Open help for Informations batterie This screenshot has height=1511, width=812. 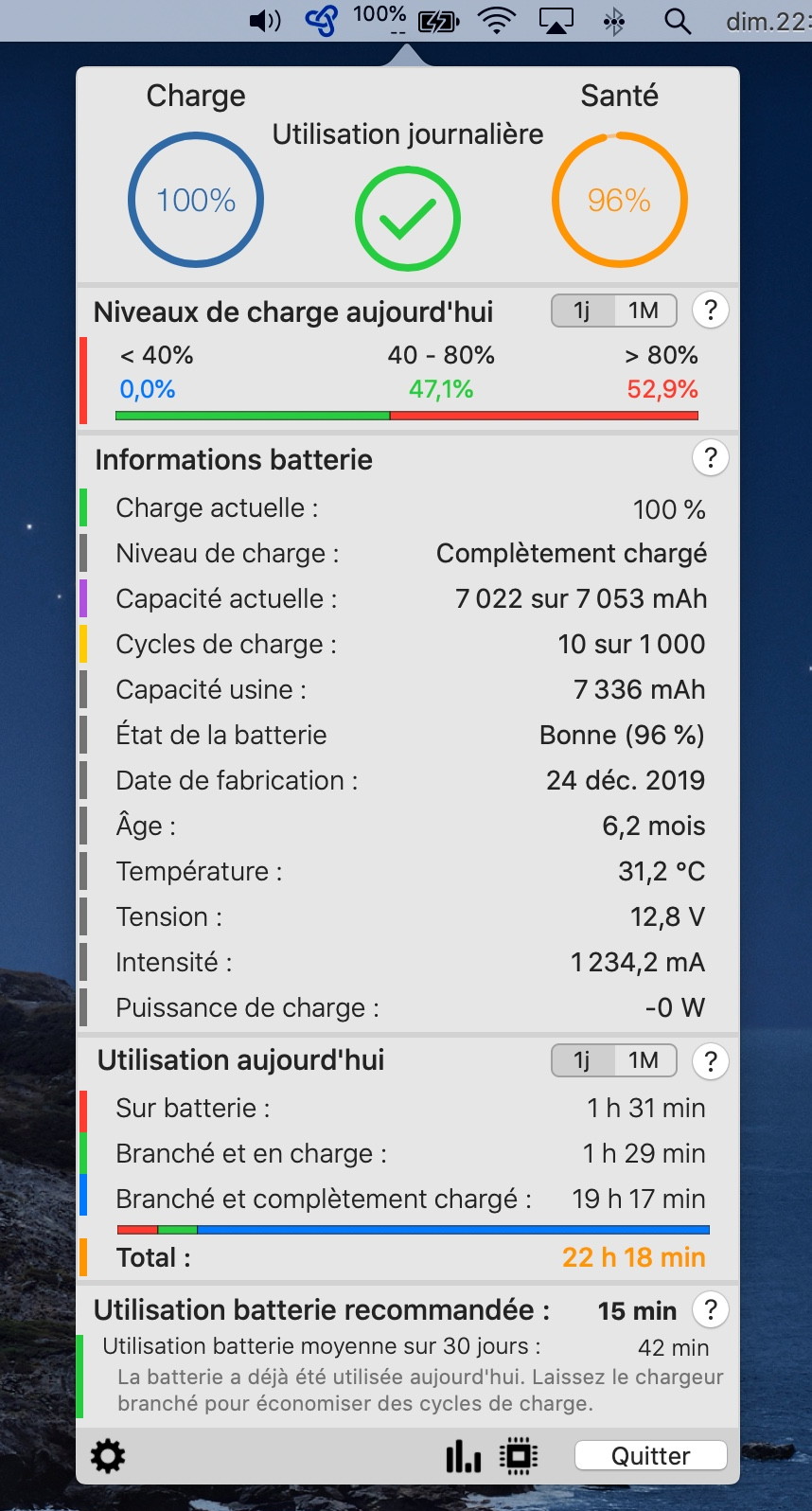[711, 458]
